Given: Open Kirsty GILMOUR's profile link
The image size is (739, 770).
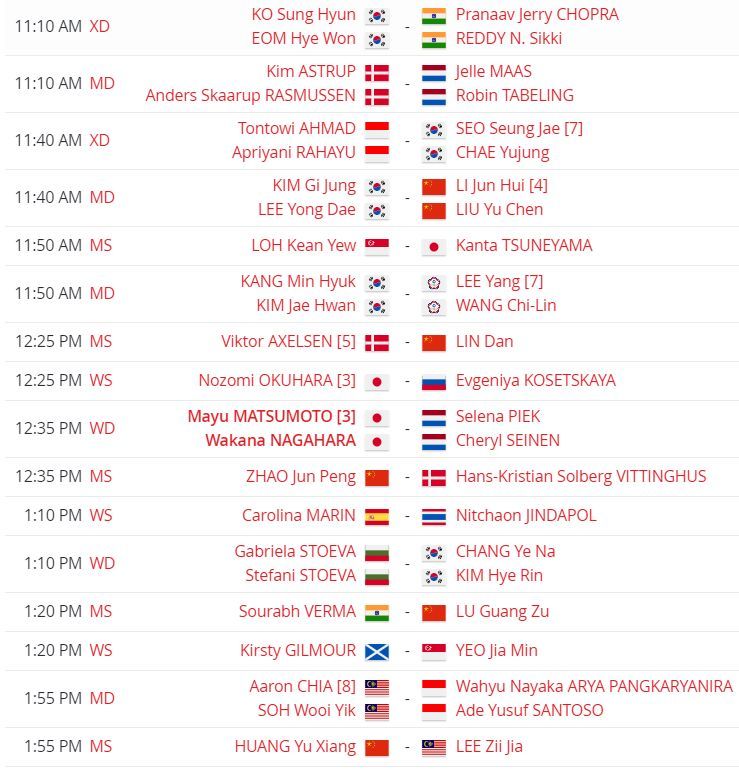Looking at the screenshot, I should (297, 651).
